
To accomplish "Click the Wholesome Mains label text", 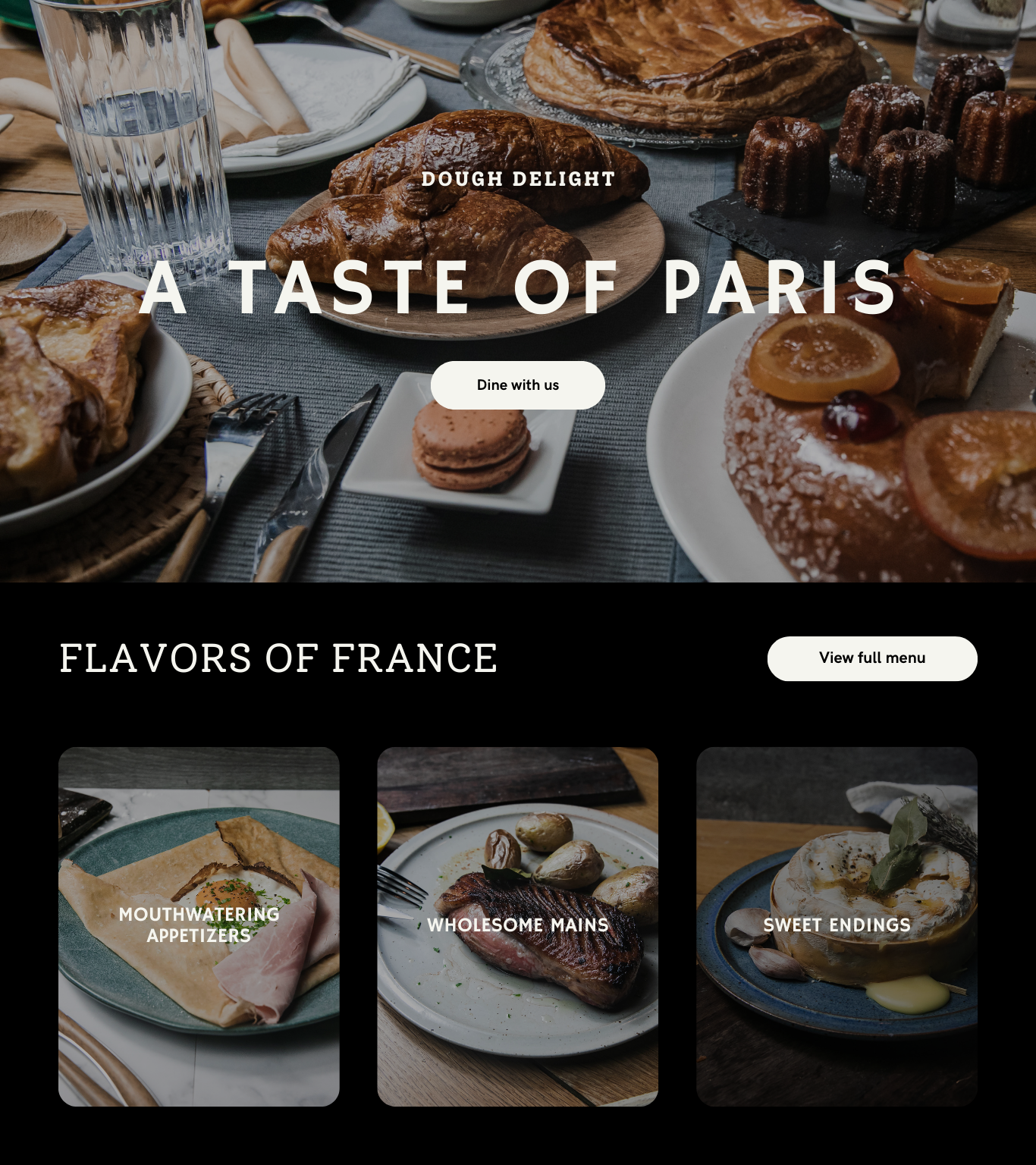I will click(x=517, y=925).
